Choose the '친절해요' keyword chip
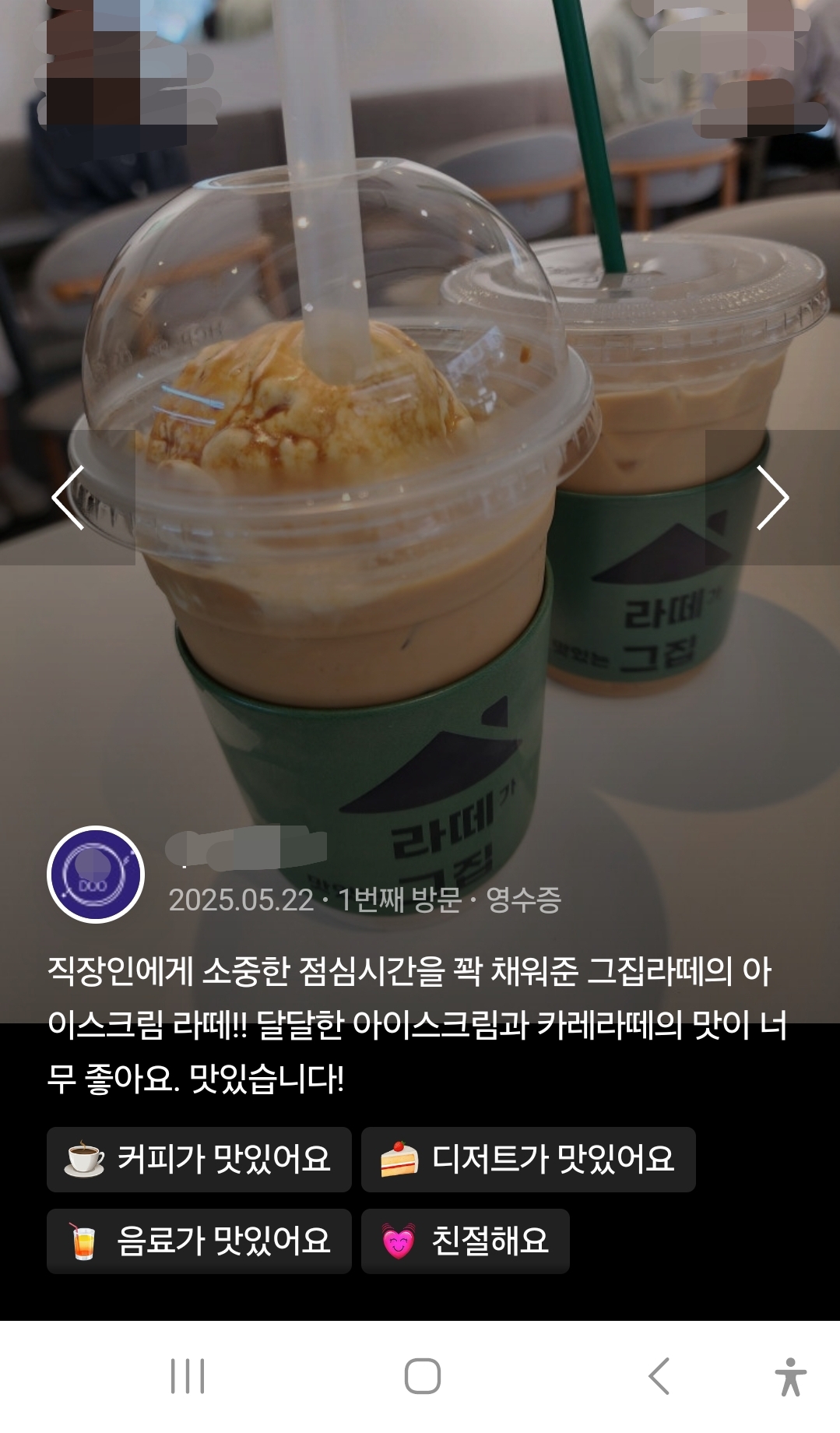 click(465, 1241)
